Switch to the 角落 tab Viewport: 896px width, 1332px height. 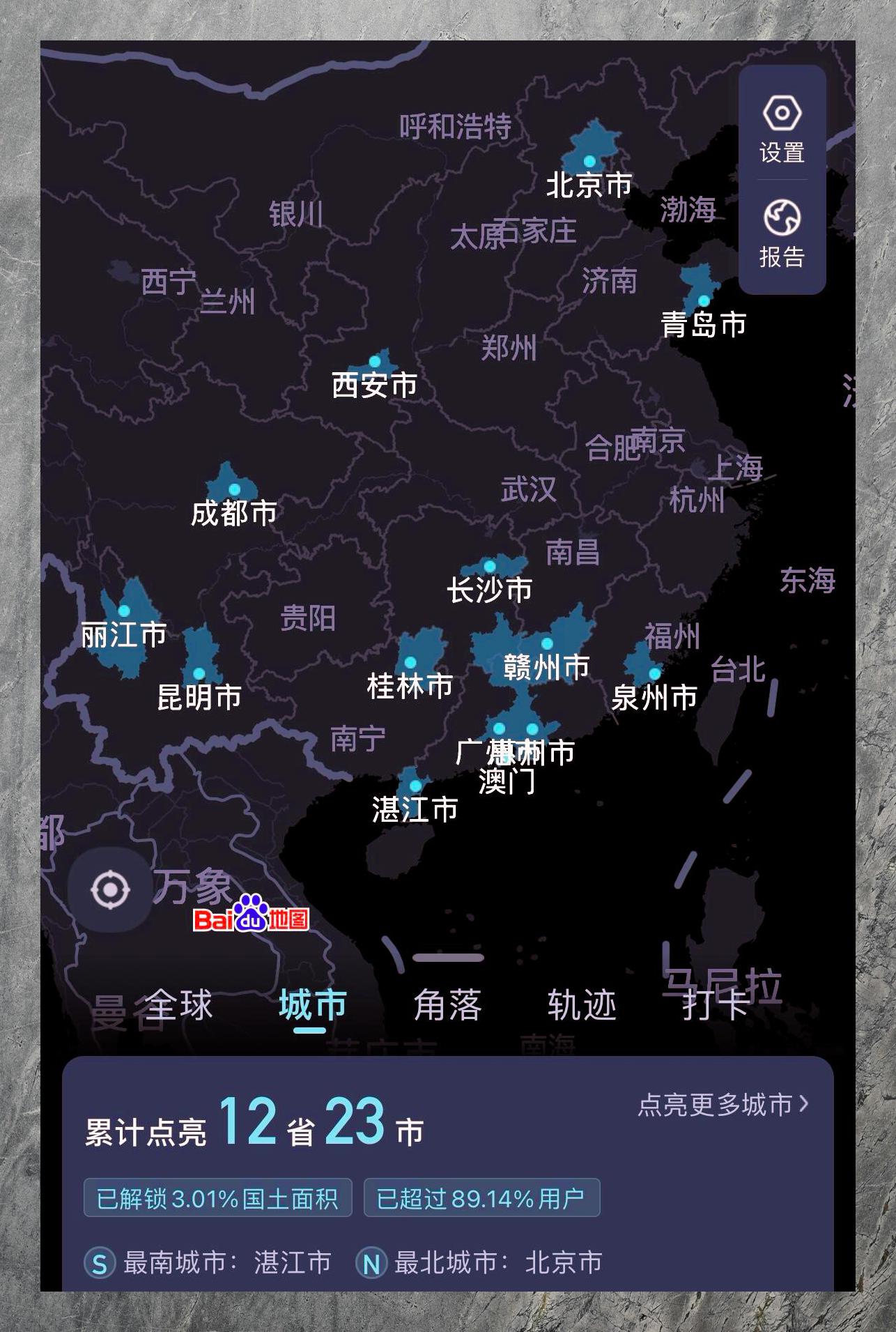[447, 1004]
